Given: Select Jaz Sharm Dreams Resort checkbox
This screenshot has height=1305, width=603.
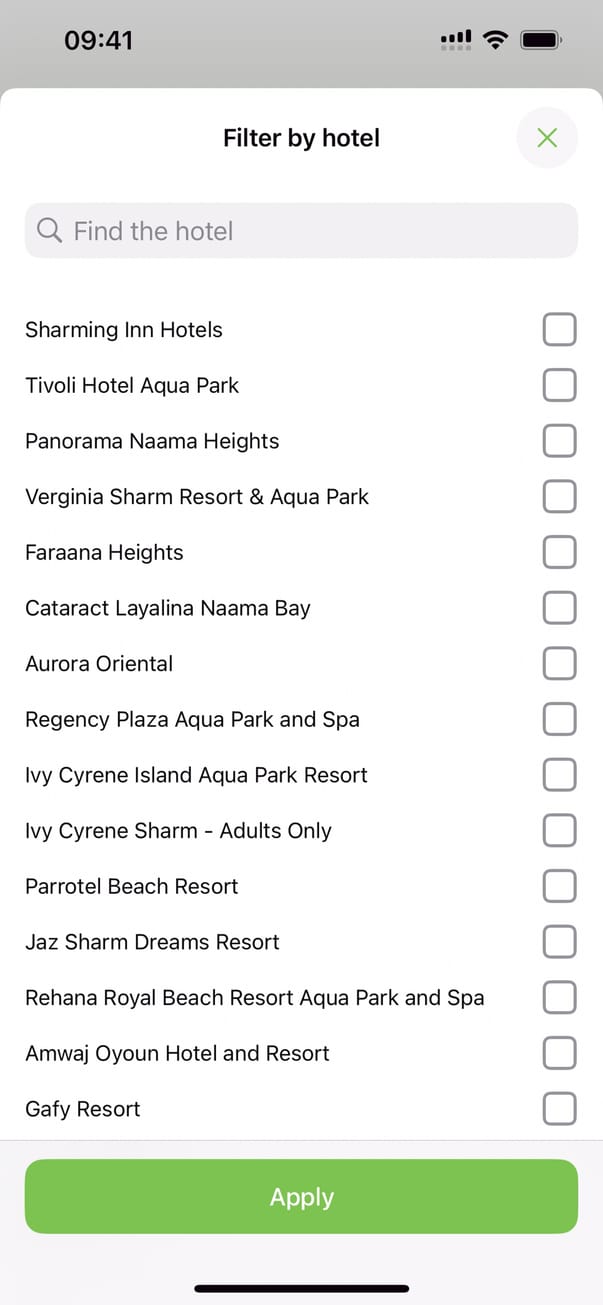Looking at the screenshot, I should (x=559, y=942).
